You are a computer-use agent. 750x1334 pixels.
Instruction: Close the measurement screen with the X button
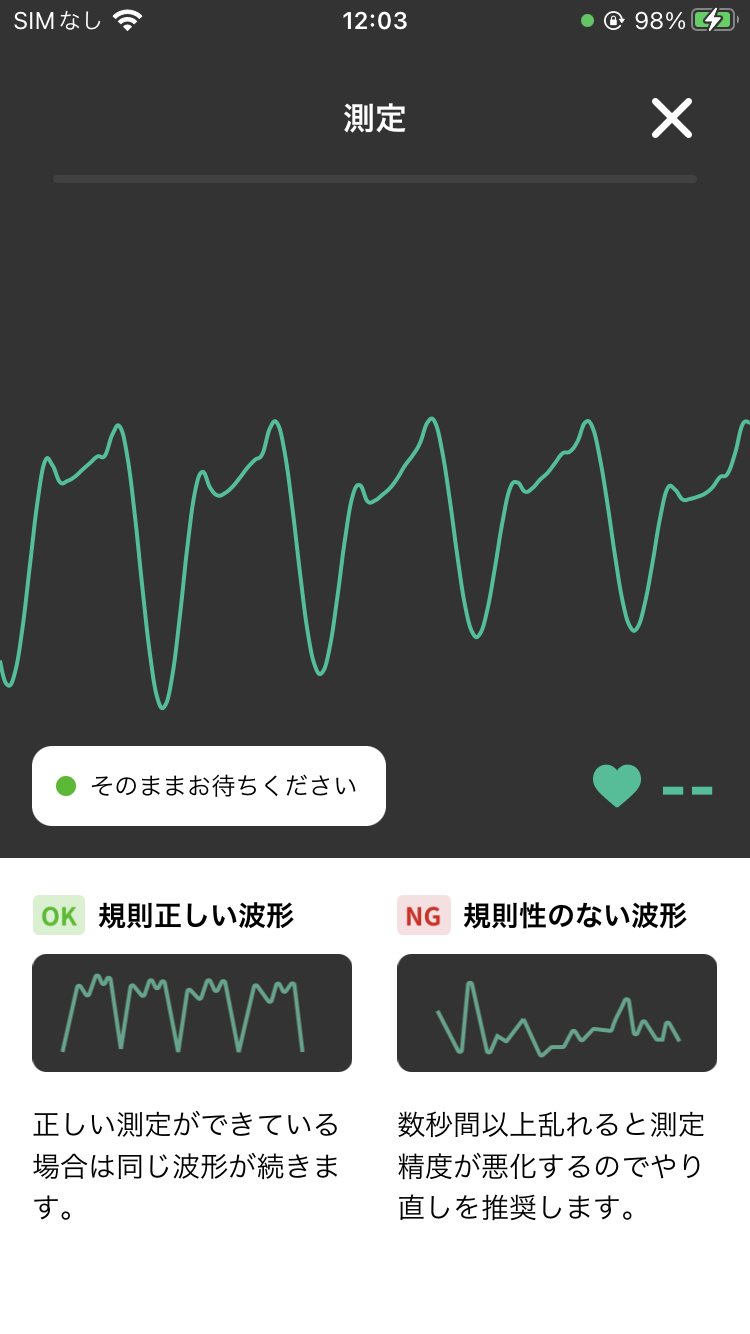(671, 118)
